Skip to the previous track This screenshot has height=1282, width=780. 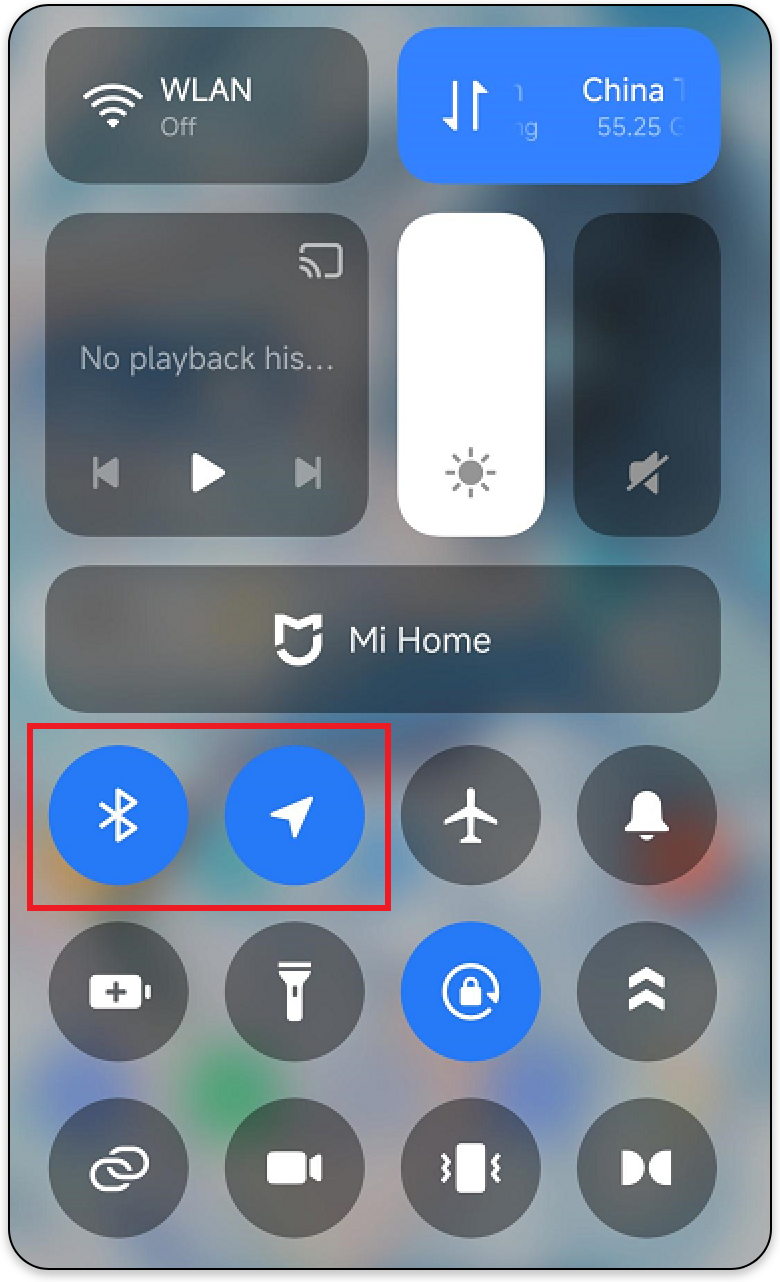coord(106,473)
